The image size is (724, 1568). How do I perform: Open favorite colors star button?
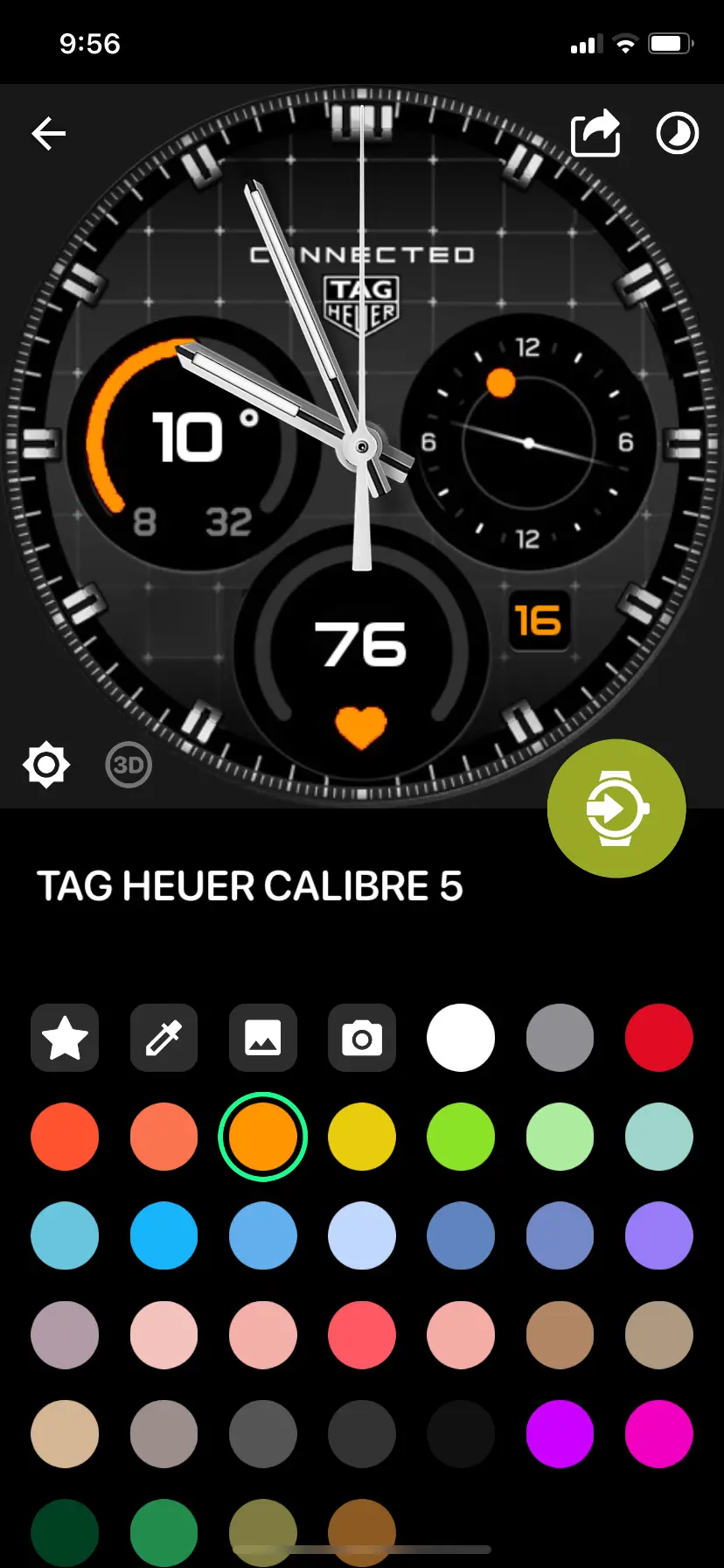coord(65,1038)
